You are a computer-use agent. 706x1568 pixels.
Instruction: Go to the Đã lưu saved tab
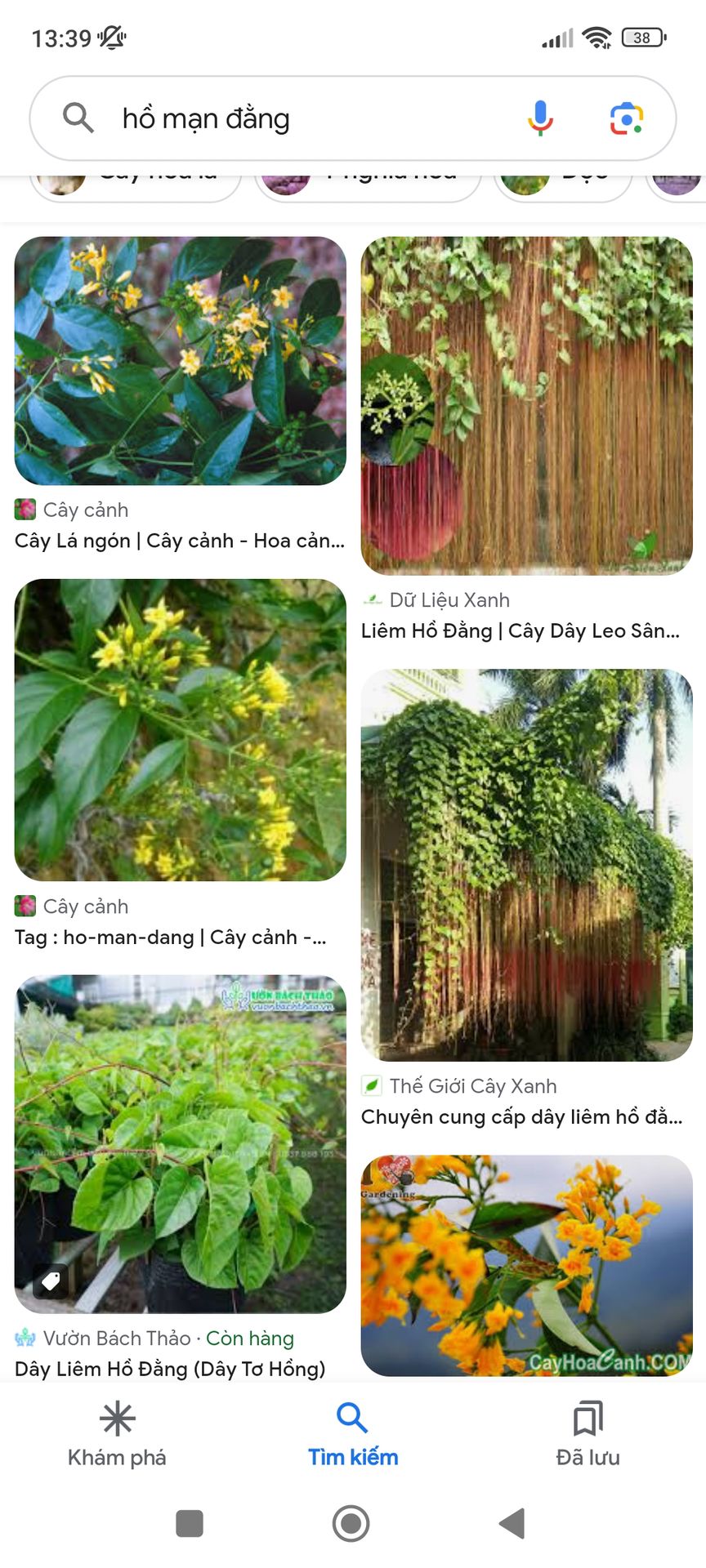point(588,1435)
